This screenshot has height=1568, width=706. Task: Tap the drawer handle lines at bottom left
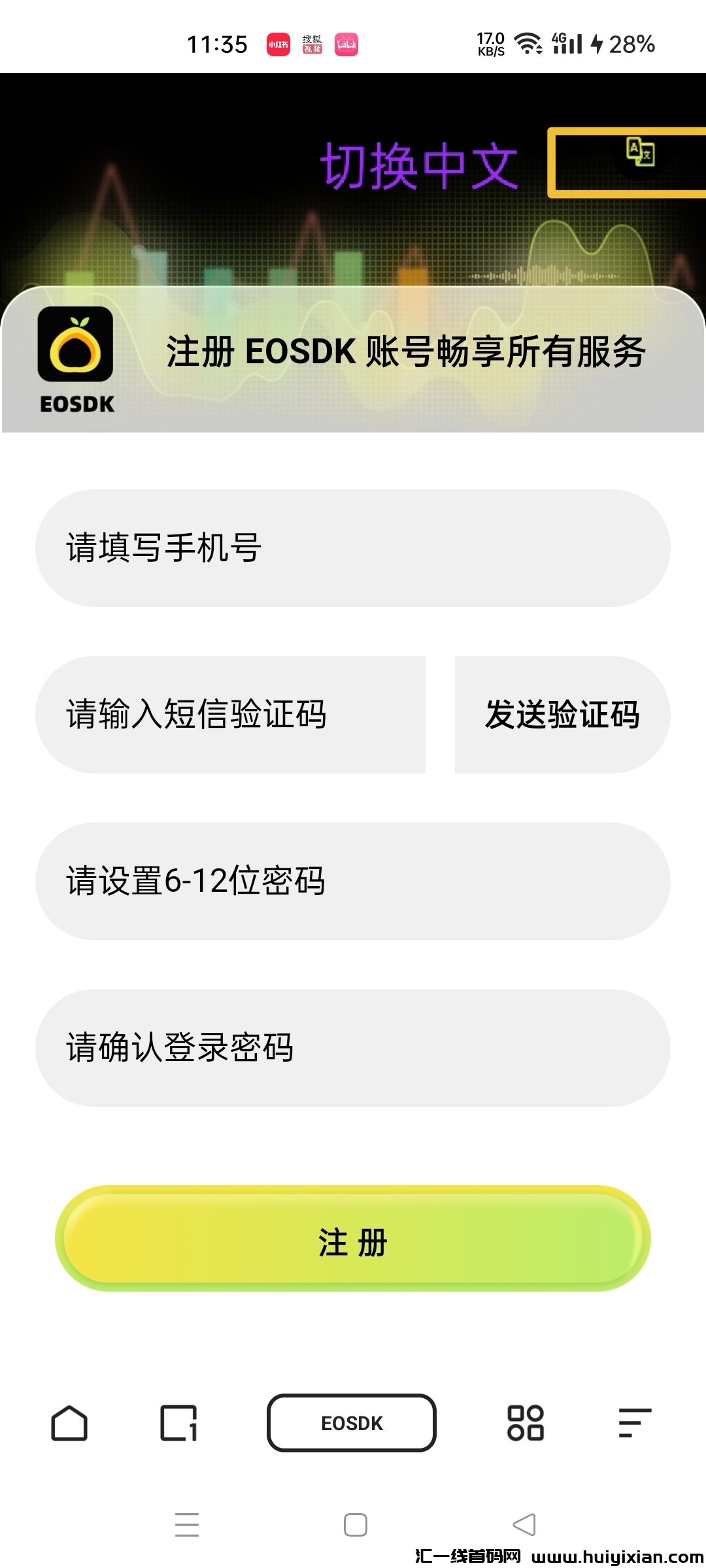[x=186, y=1524]
